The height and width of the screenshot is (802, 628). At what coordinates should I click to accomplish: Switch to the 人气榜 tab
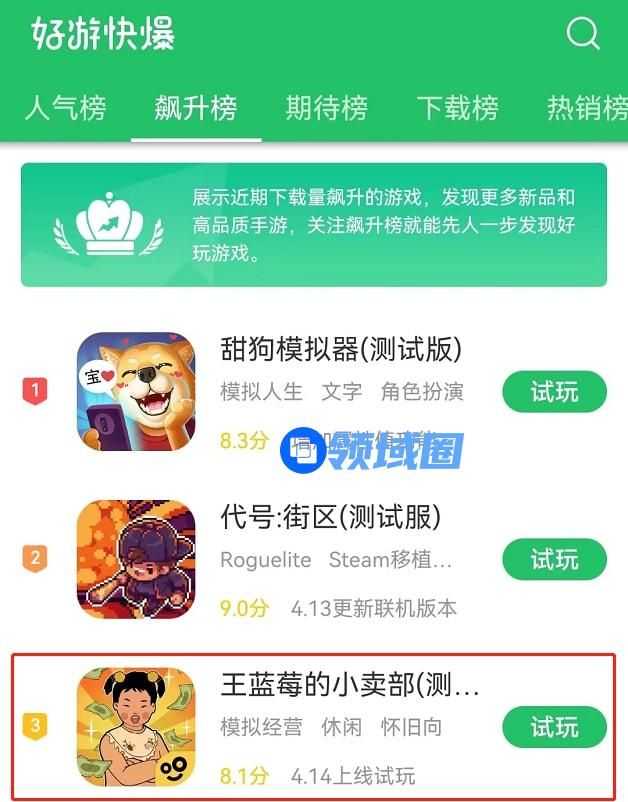(65, 108)
